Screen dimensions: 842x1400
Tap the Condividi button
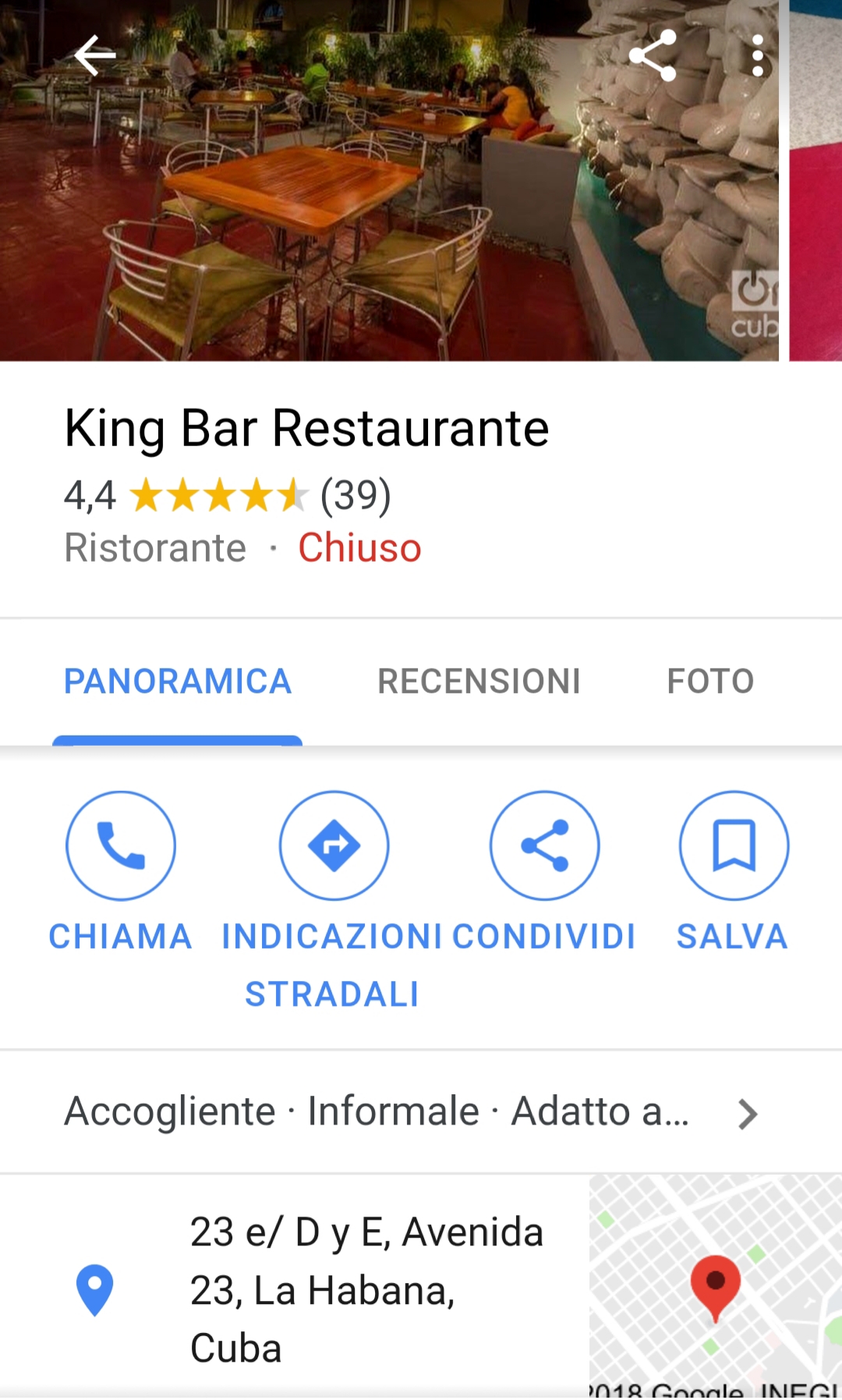pyautogui.click(x=544, y=846)
